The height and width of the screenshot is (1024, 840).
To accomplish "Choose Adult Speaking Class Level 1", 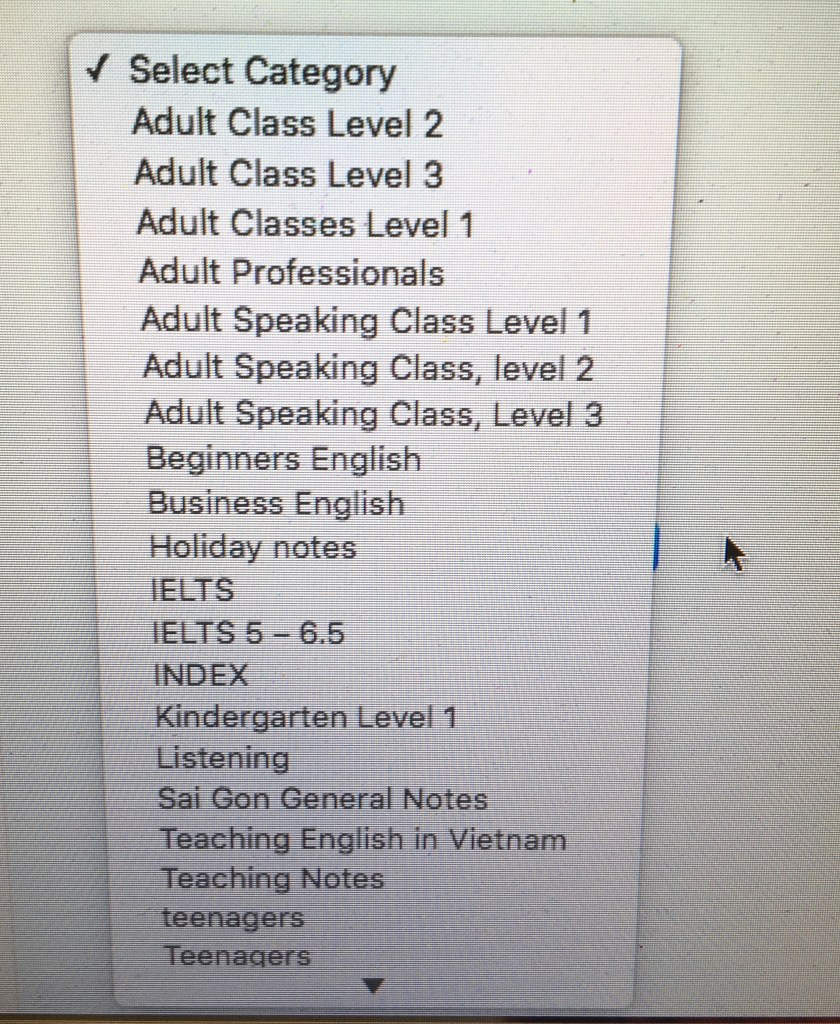I will point(366,321).
